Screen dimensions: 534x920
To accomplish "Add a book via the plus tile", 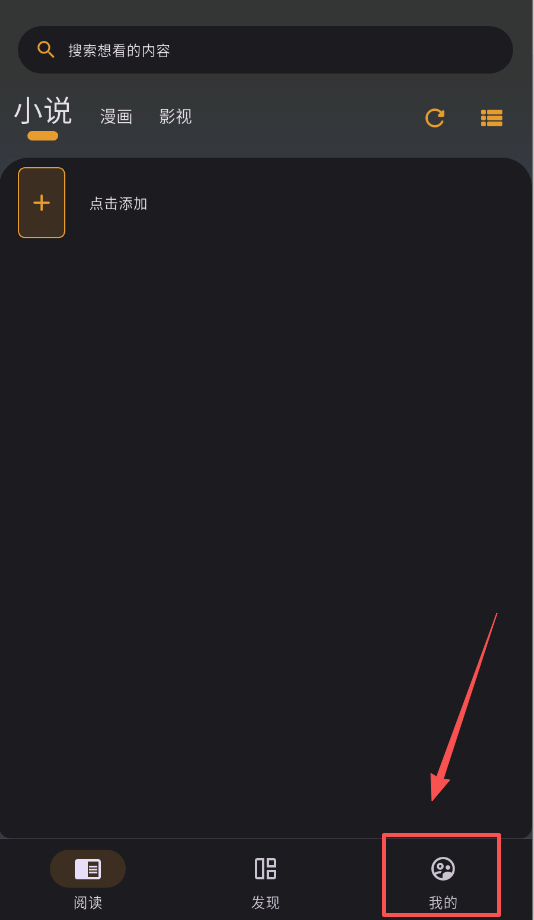I will coord(42,202).
